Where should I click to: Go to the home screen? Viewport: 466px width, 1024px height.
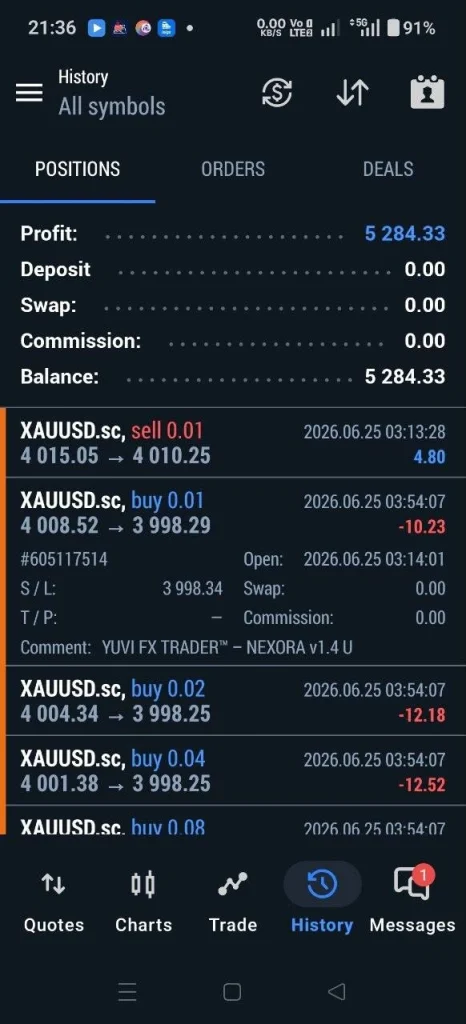(x=232, y=992)
